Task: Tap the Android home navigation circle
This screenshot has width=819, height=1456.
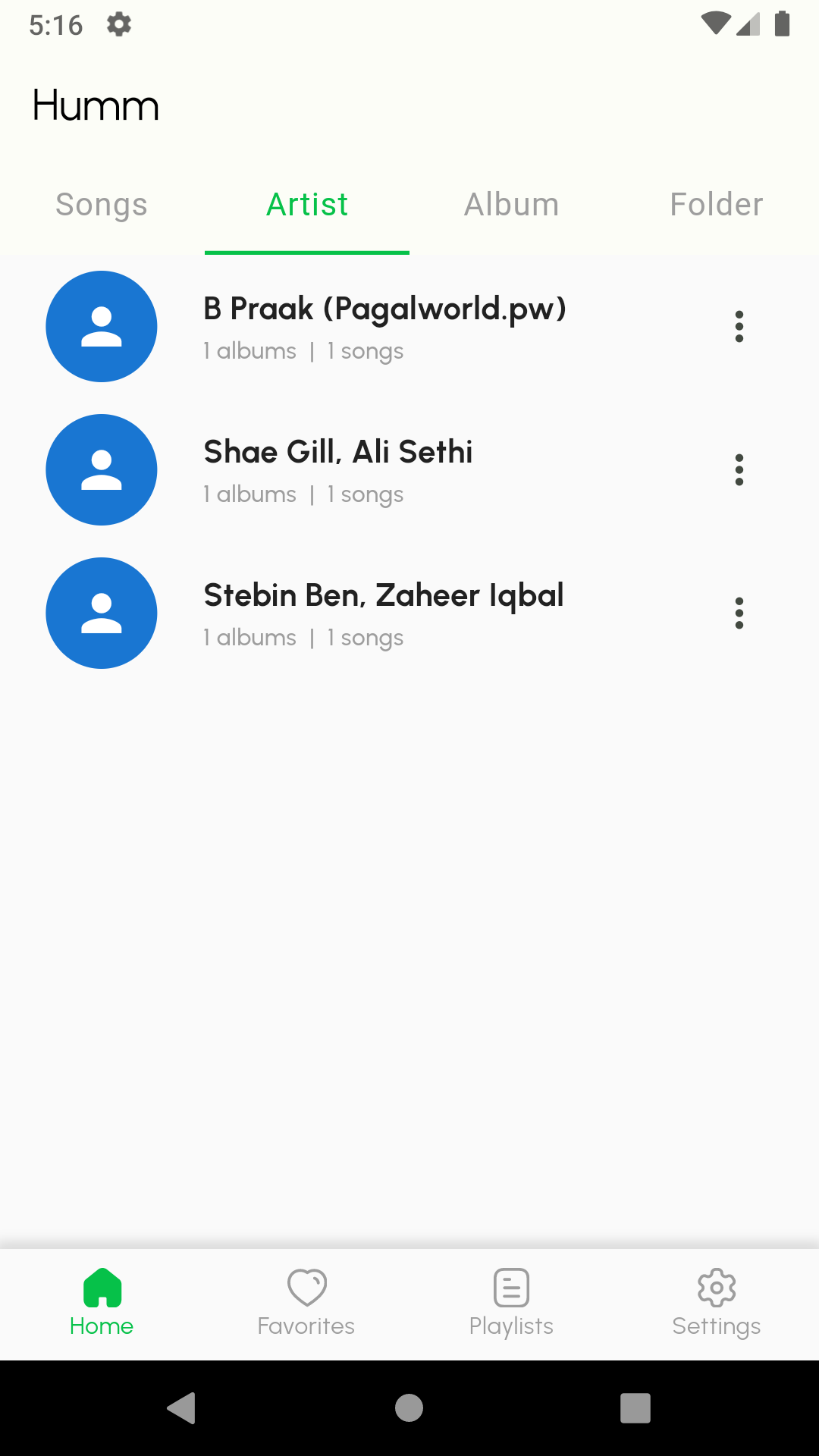Action: [x=409, y=1409]
